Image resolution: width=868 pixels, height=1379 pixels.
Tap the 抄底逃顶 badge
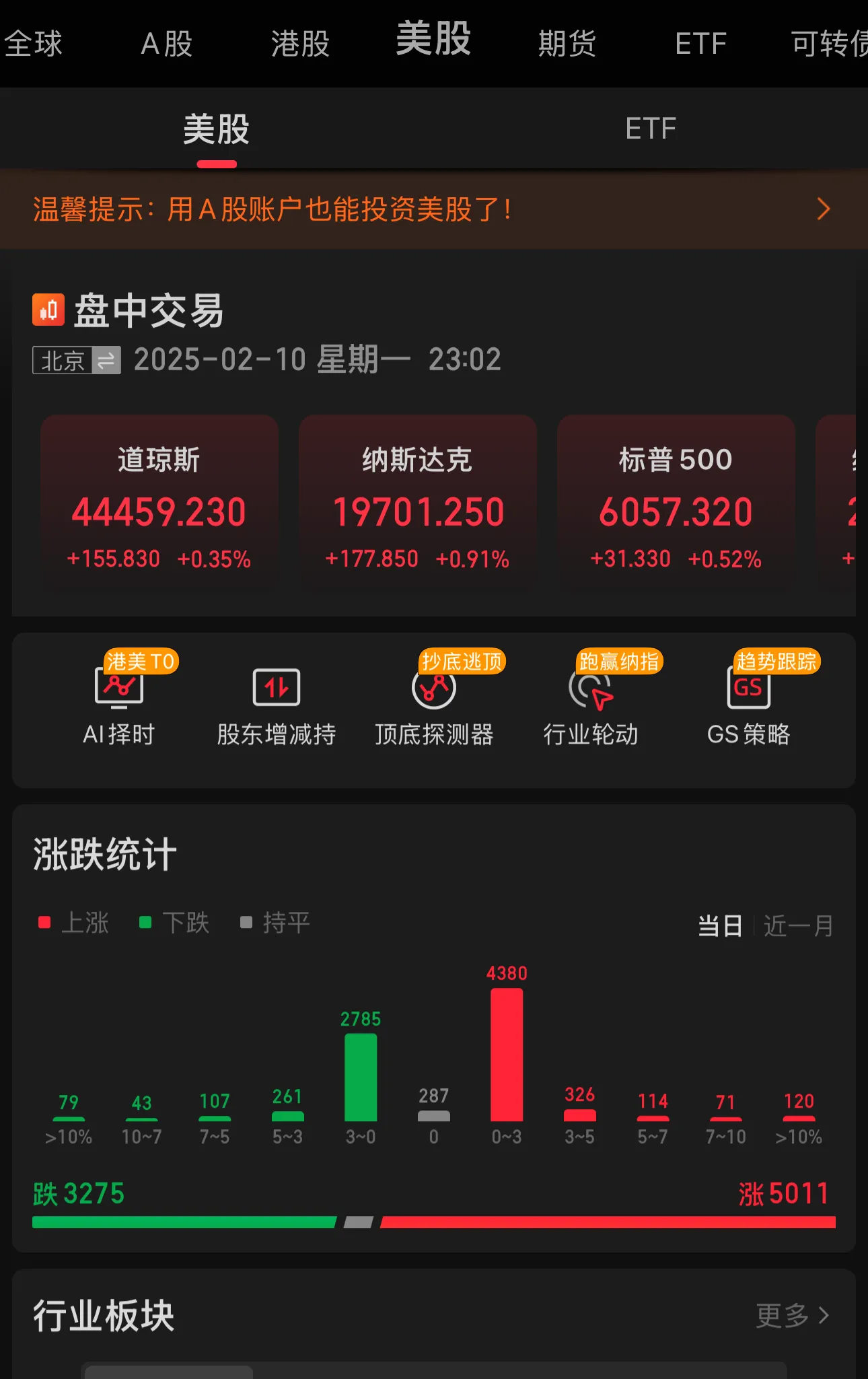(460, 662)
